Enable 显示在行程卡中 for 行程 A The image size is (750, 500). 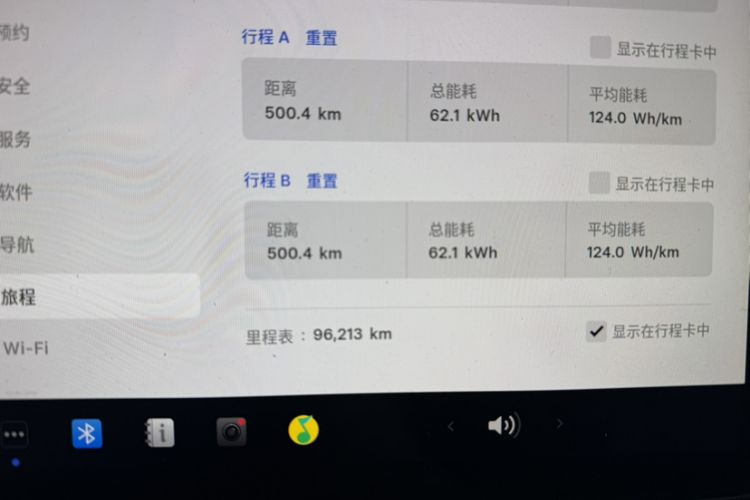pos(600,47)
